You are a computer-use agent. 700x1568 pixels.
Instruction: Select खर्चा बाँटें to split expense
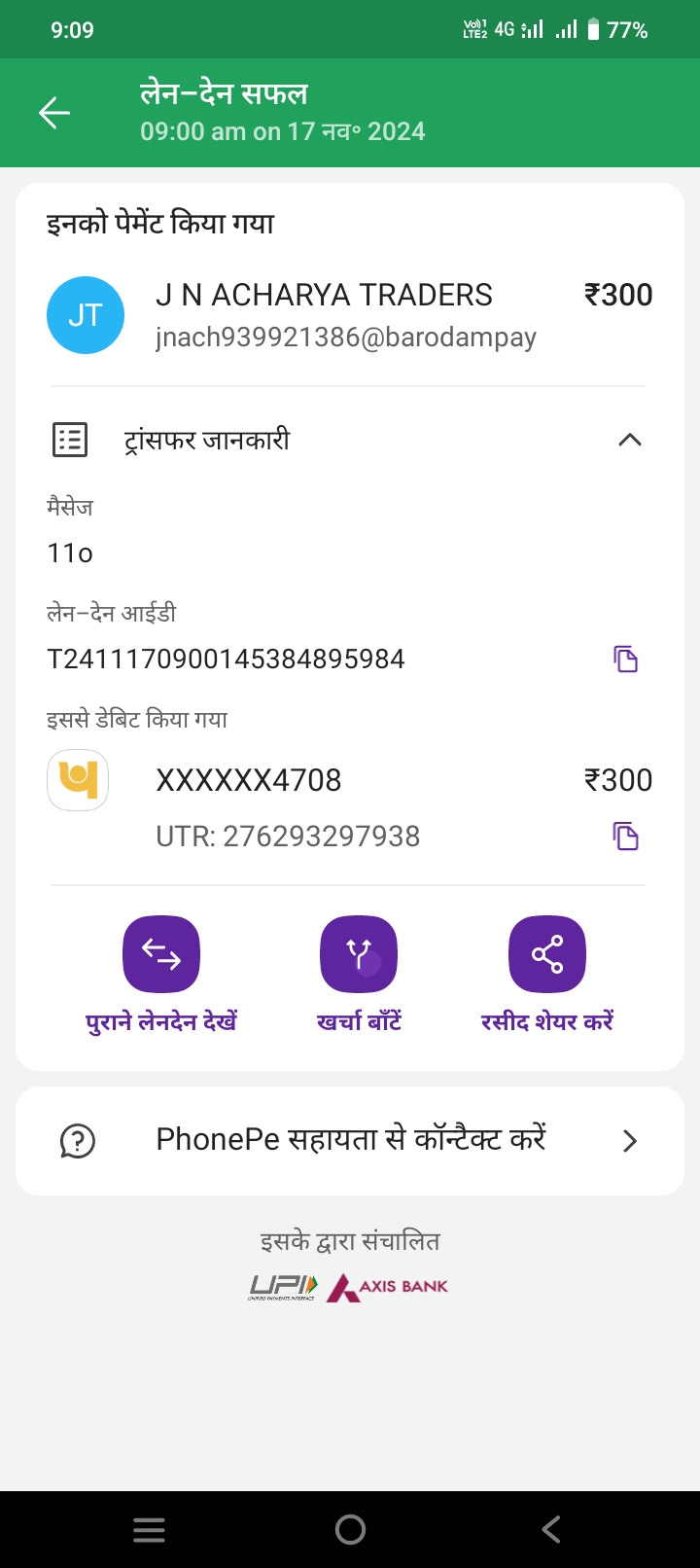pos(359,955)
